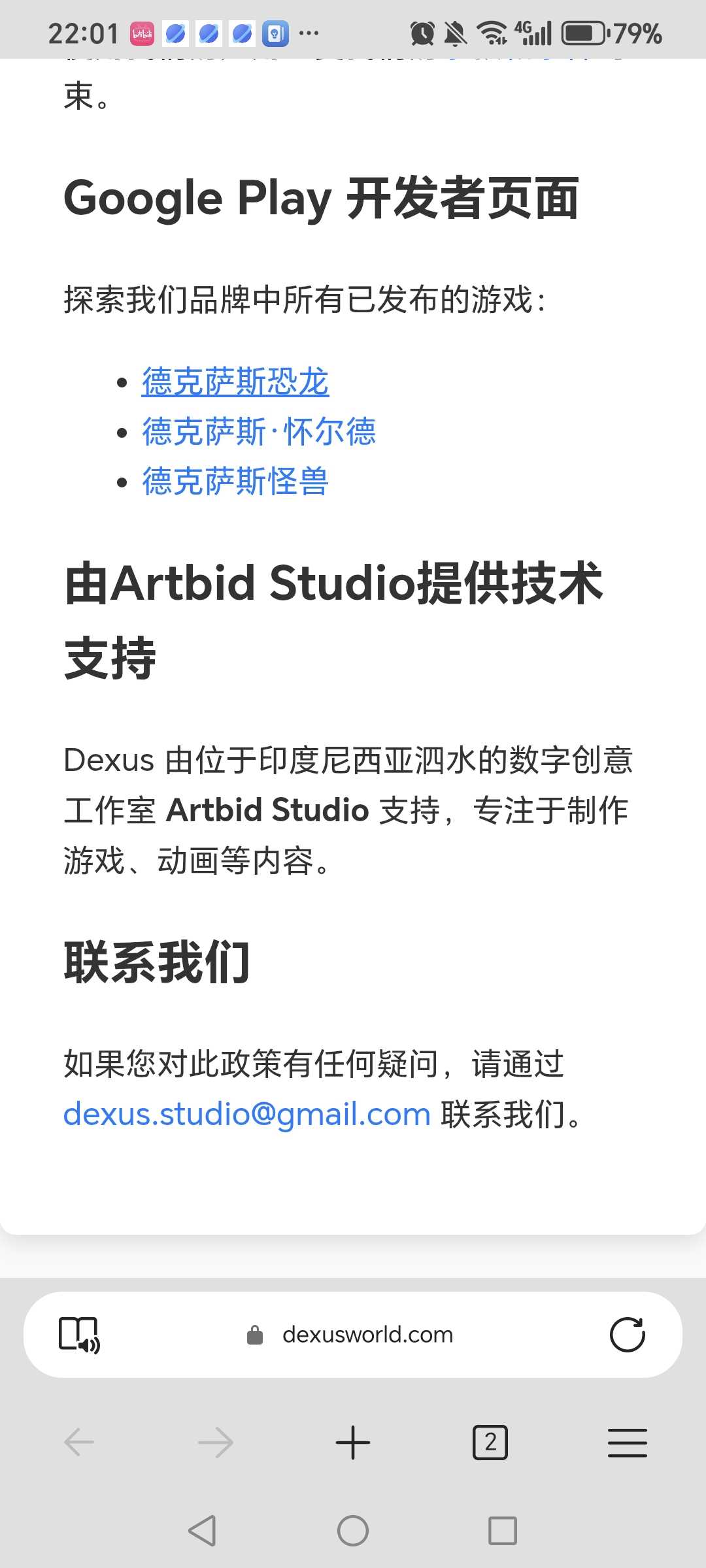Open the 德克萨斯怪兽 link

[235, 482]
